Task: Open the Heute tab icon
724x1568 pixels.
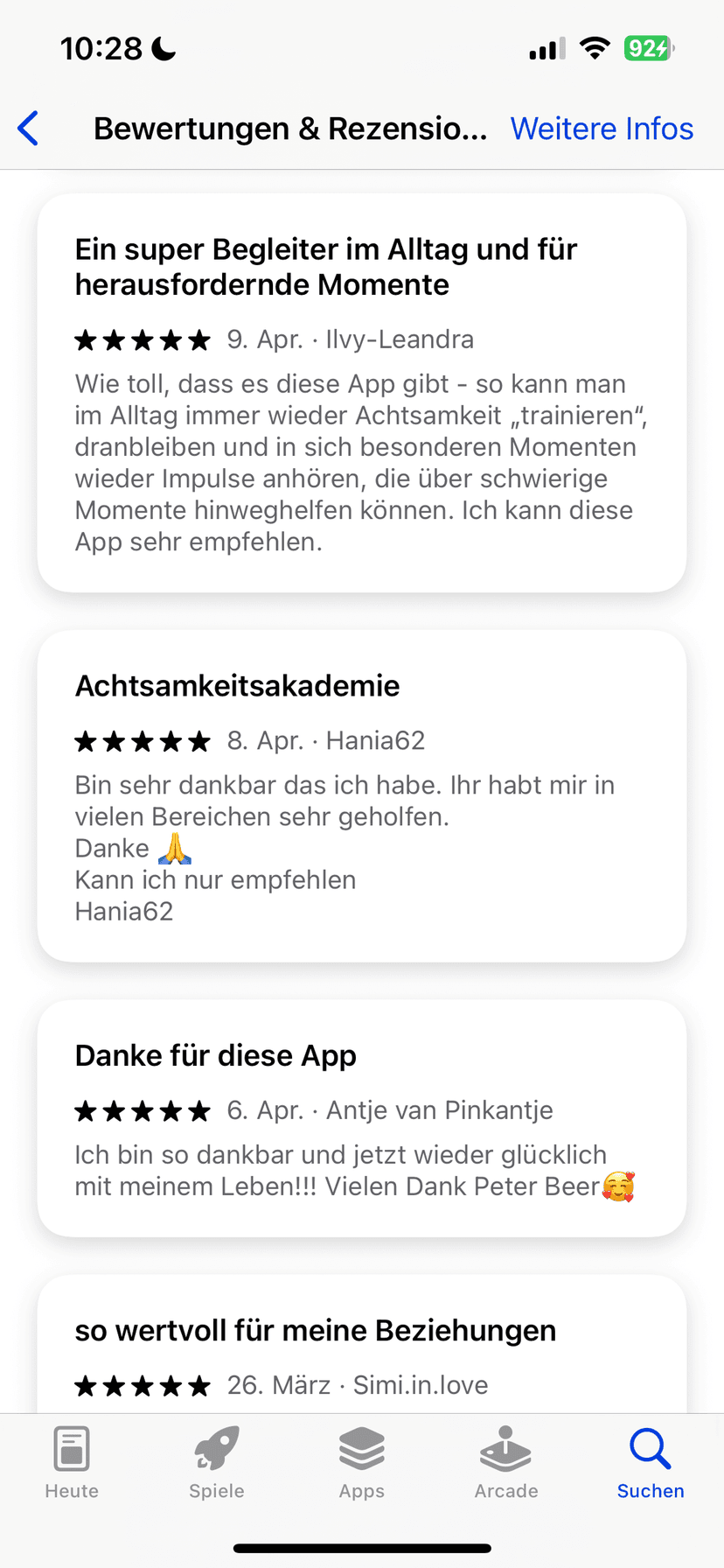Action: 71,1448
